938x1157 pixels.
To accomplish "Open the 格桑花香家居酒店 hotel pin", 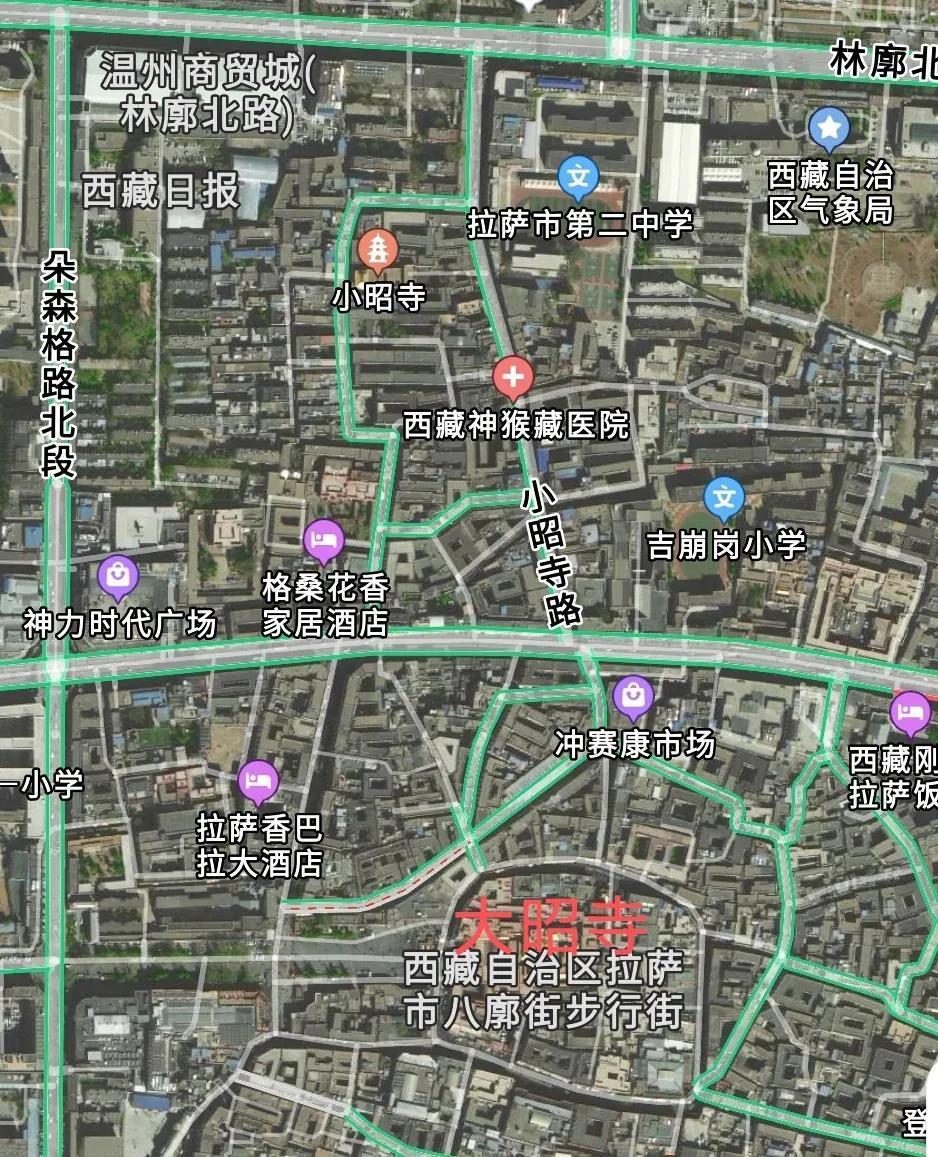I will (323, 541).
